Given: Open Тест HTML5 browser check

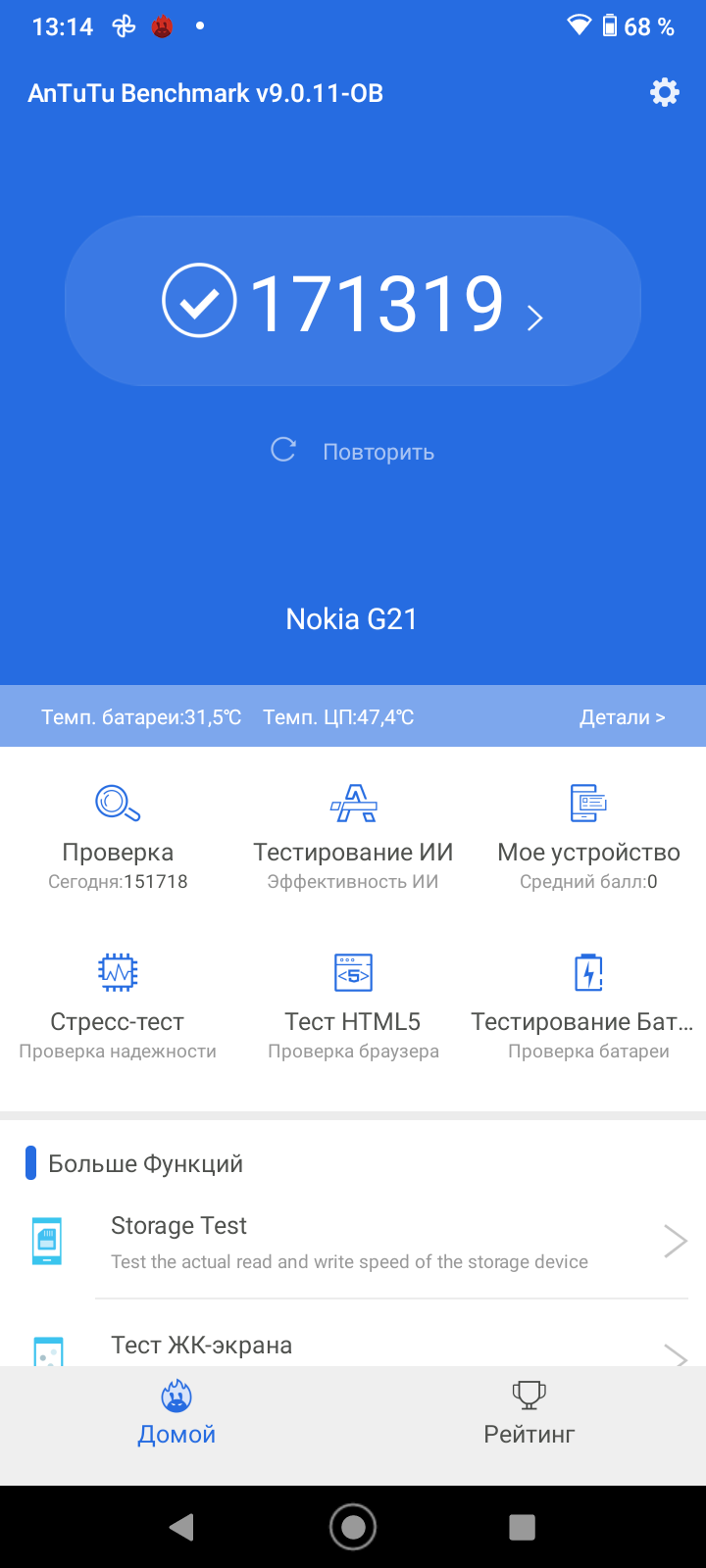Looking at the screenshot, I should (353, 1005).
